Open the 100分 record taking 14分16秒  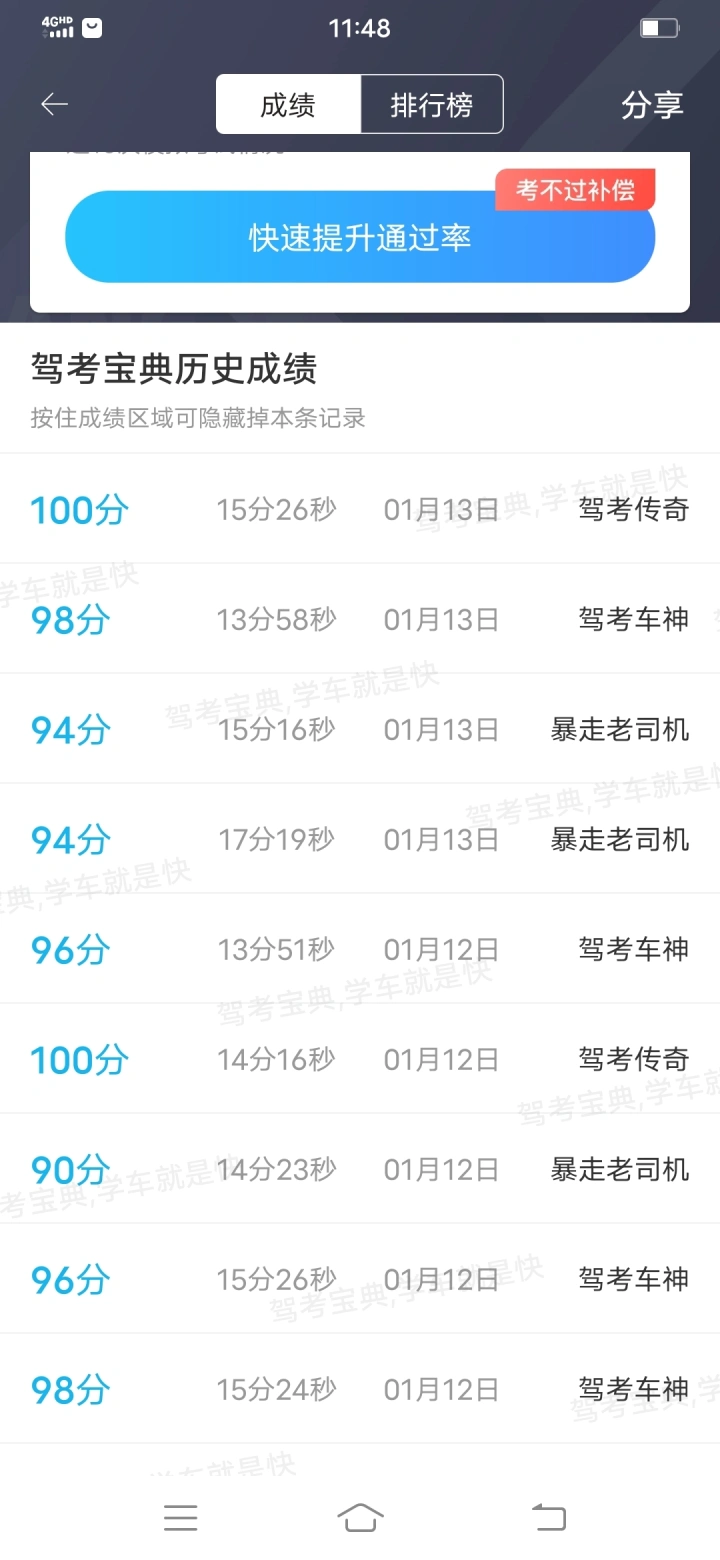tap(360, 1059)
